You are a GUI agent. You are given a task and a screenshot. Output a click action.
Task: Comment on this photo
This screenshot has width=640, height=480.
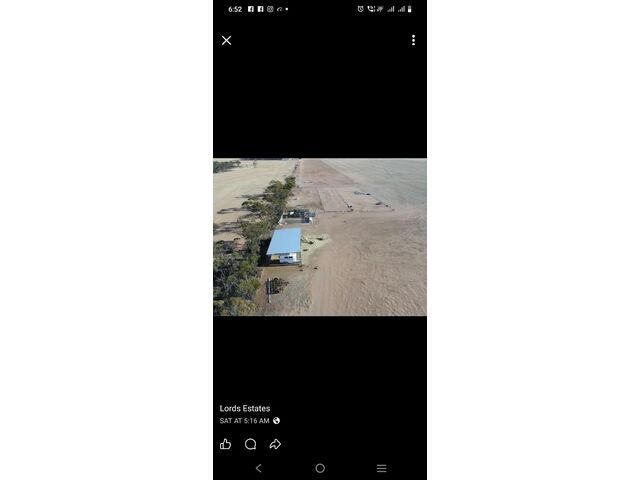250,444
